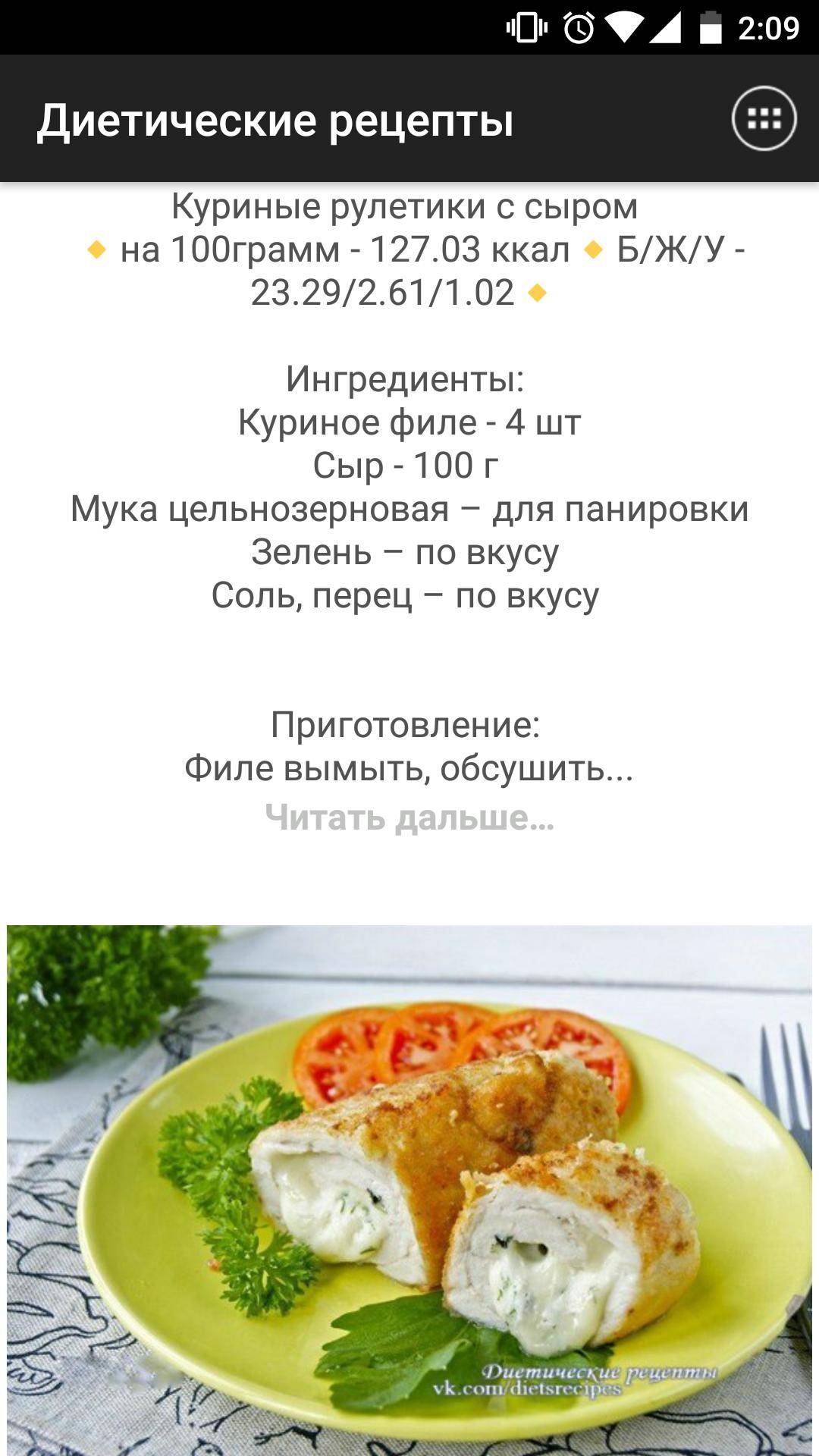819x1456 pixels.
Task: Tap the 'Читать дальше…' link
Action: 409,817
